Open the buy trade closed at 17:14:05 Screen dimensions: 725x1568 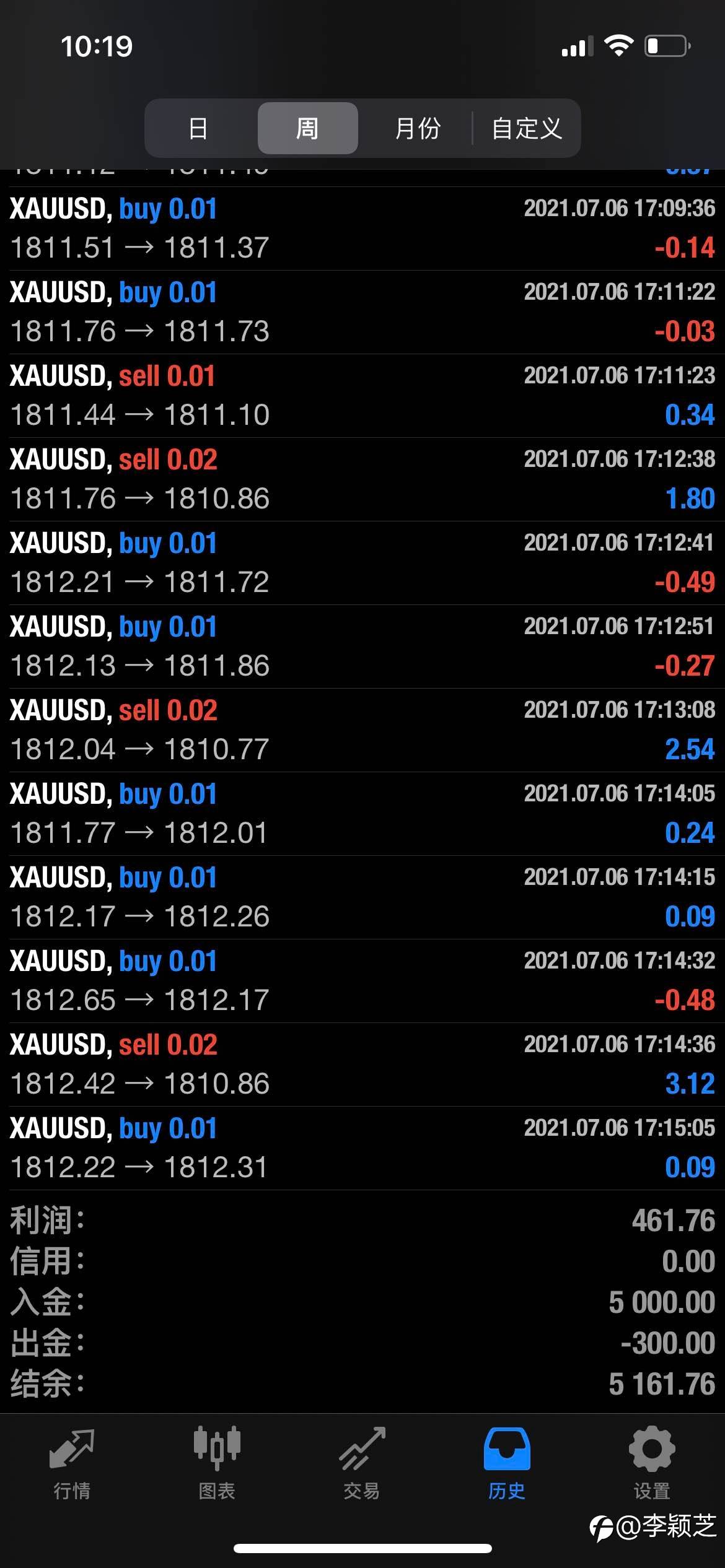pyautogui.click(x=362, y=814)
